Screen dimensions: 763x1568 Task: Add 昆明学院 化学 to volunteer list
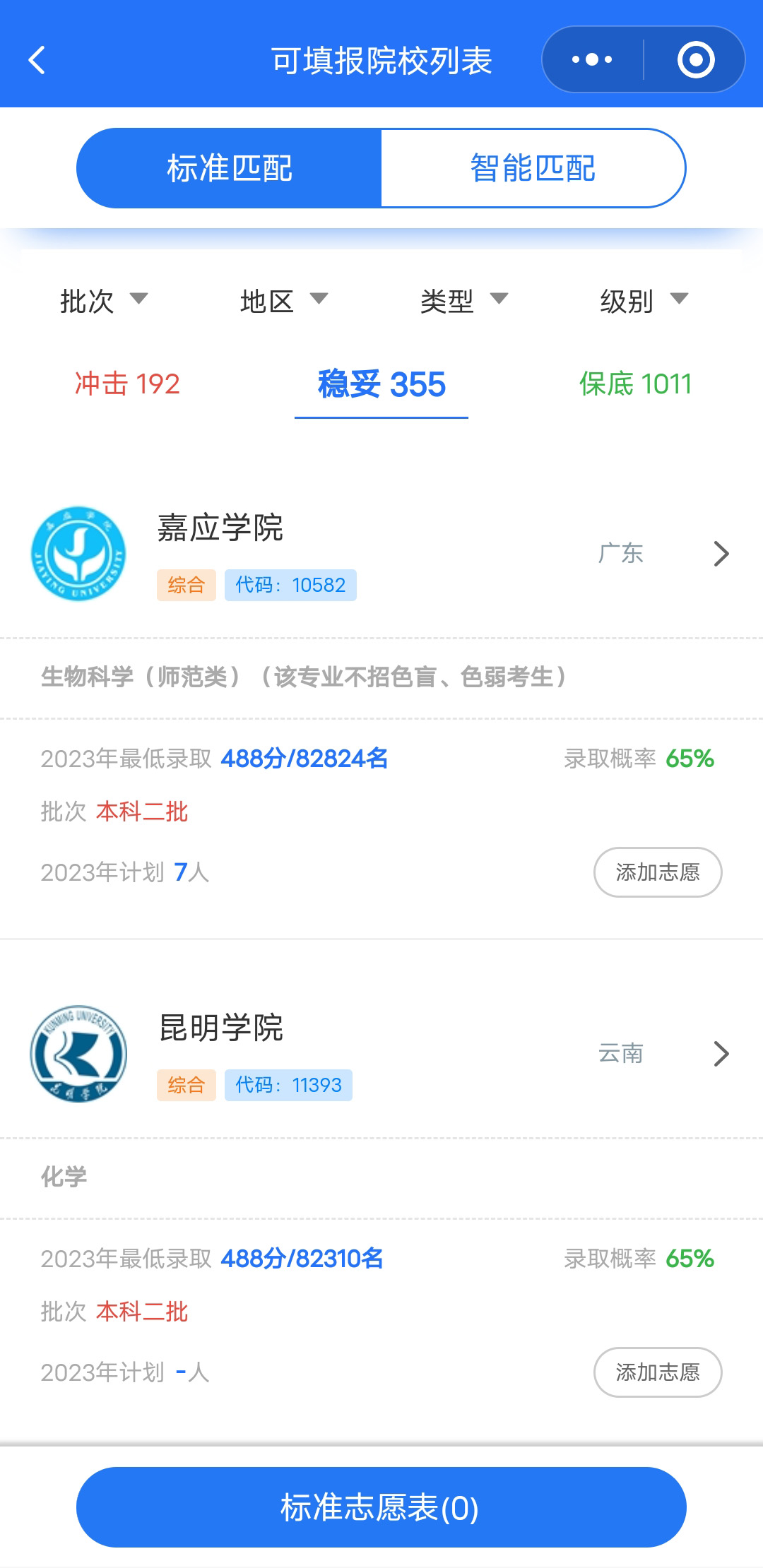click(657, 1372)
